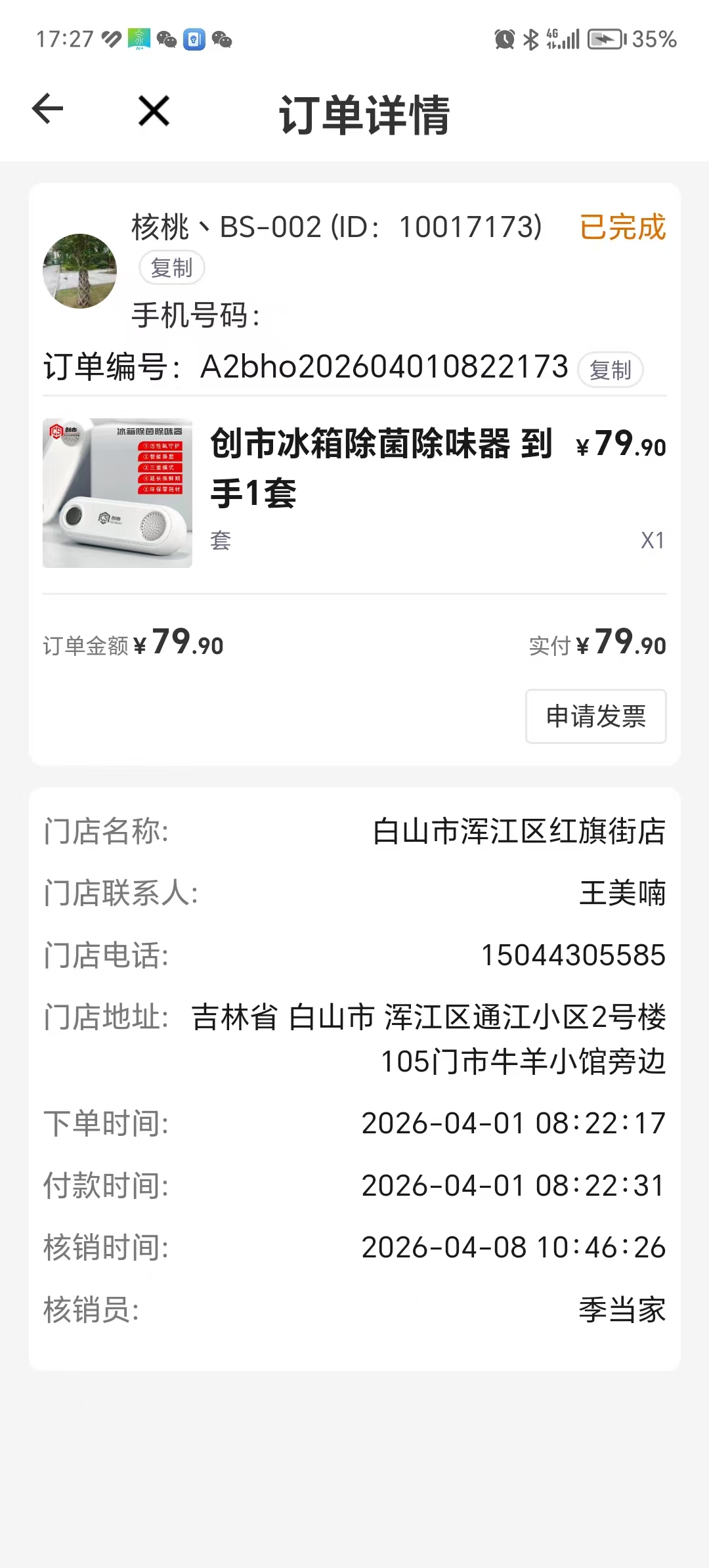Tap the 申请发票 button
Screen dimensions: 709x1568
pos(596,716)
